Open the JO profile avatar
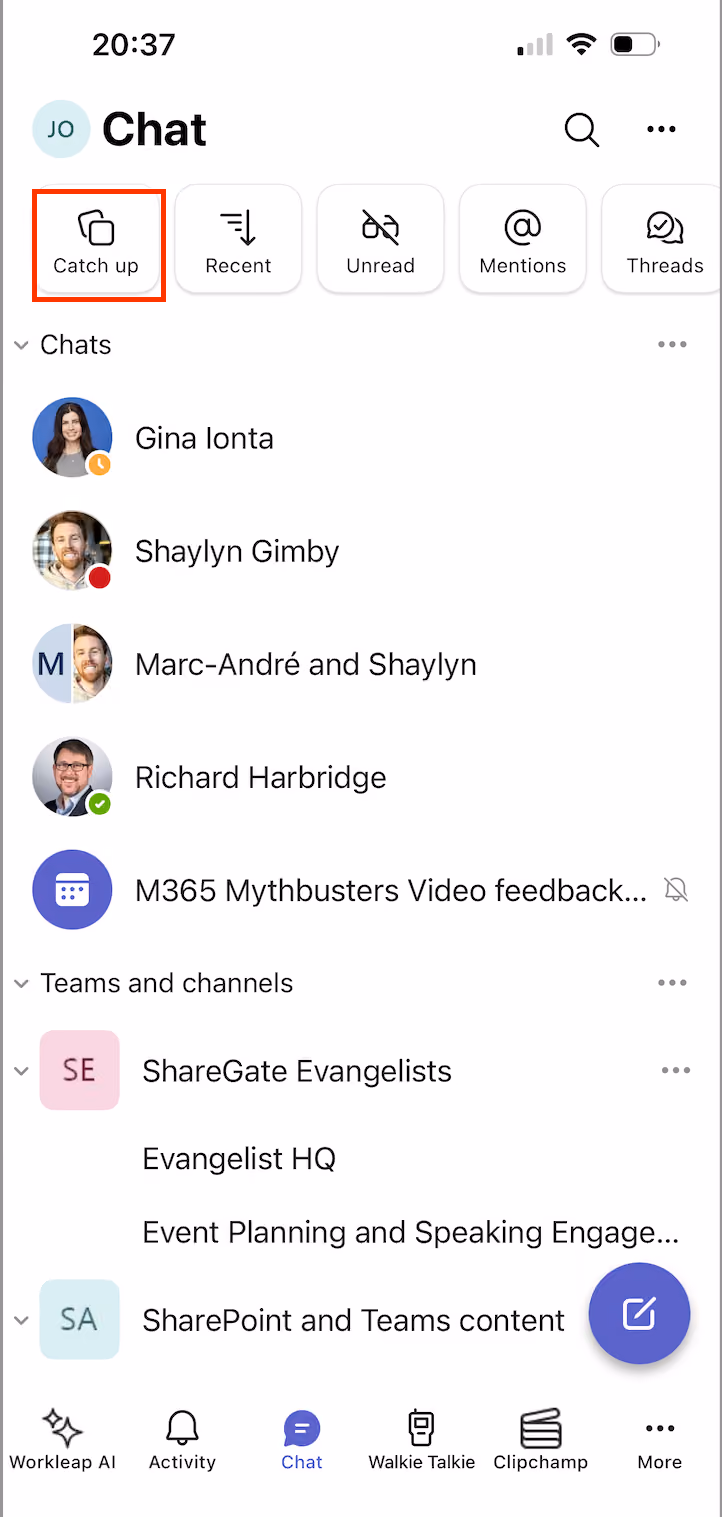Image resolution: width=722 pixels, height=1517 pixels. point(61,129)
